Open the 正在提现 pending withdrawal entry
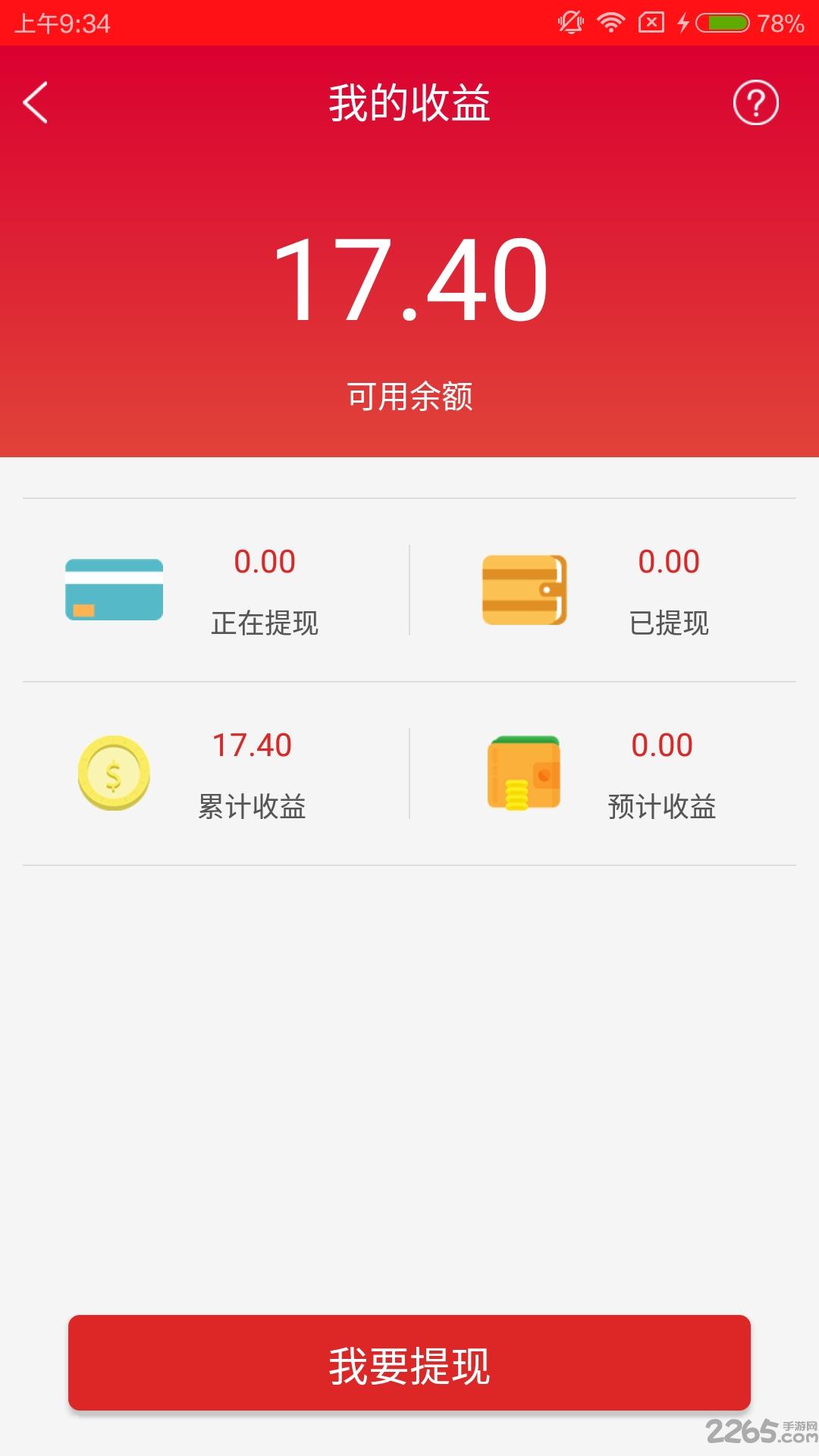819x1456 pixels. 264,591
